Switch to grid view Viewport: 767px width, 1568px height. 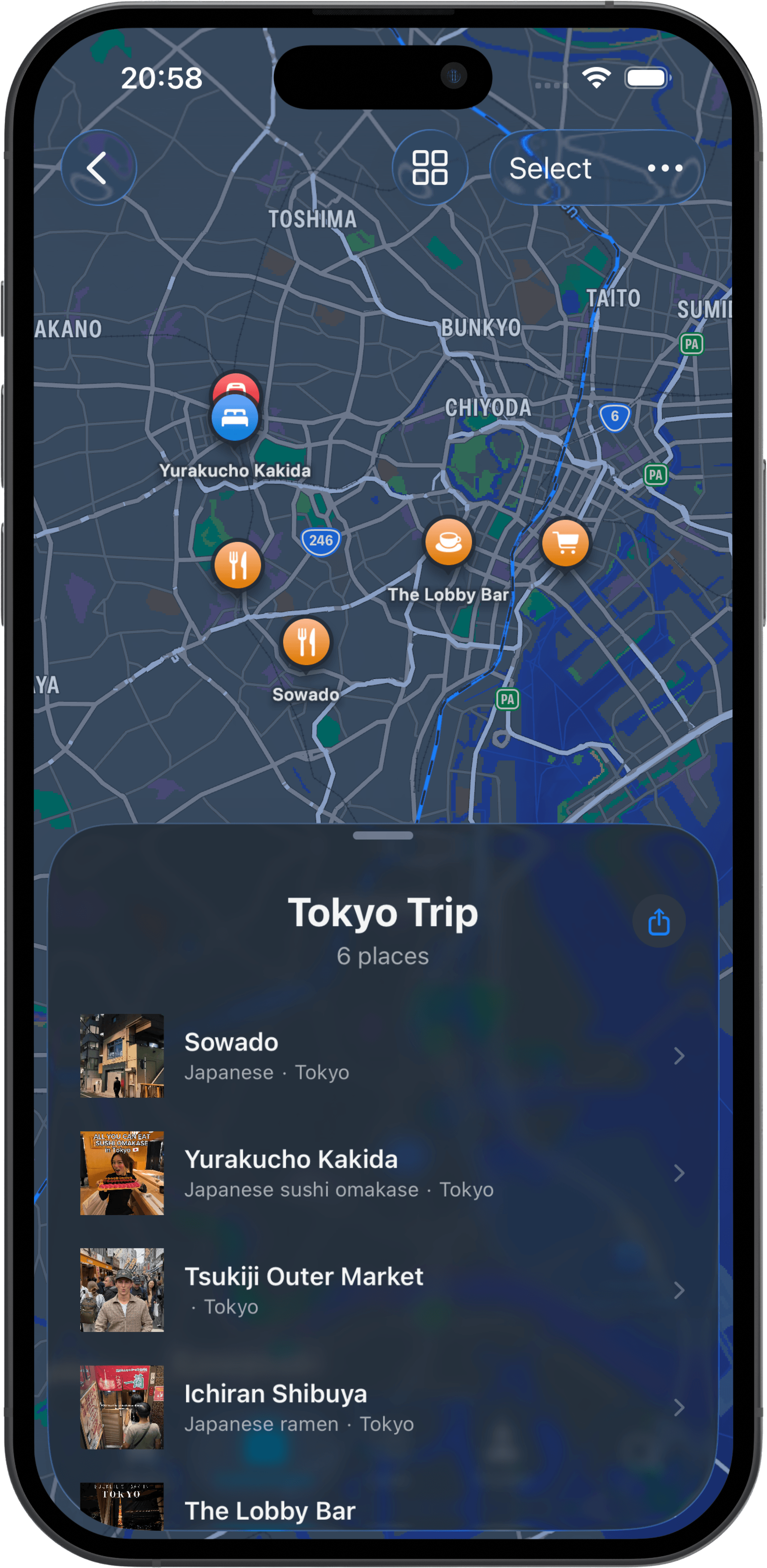[430, 168]
